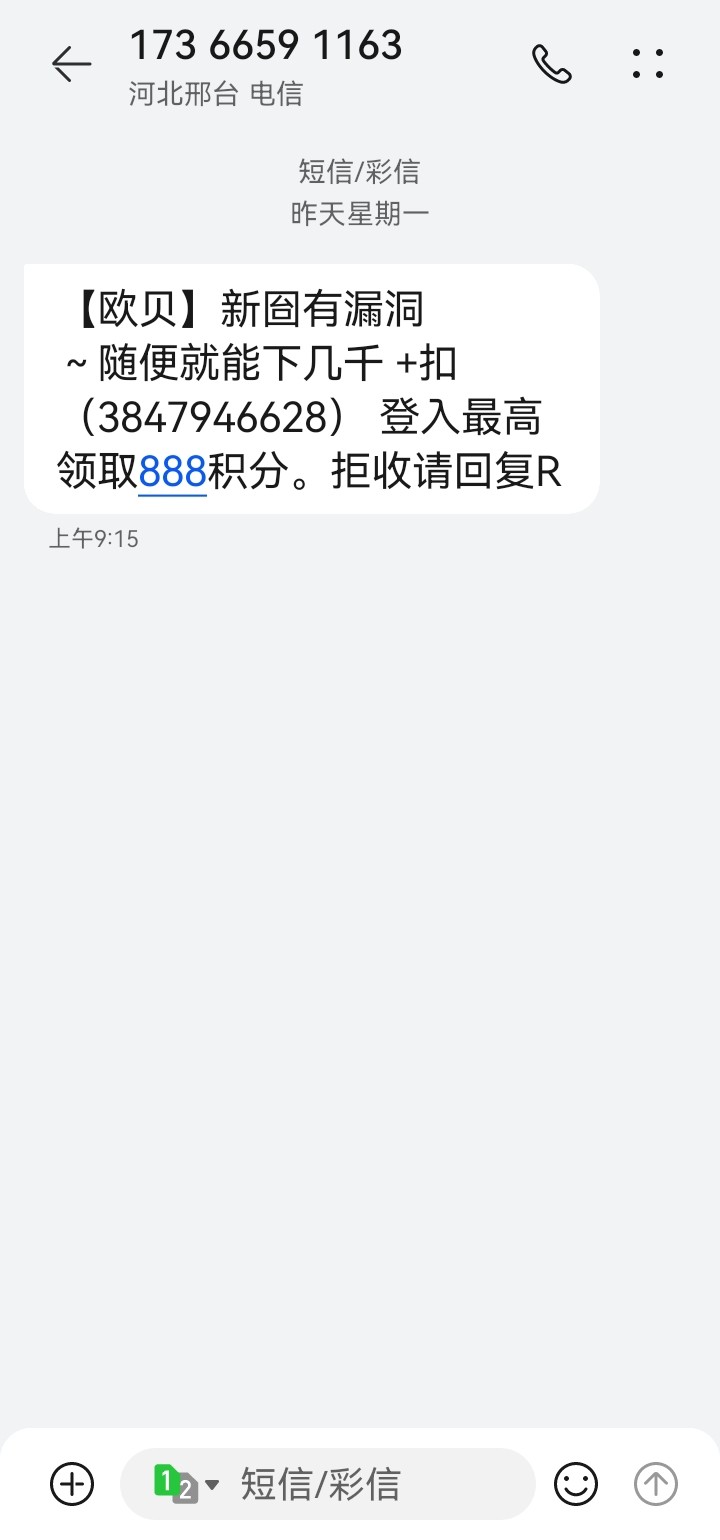Open the emoji picker
The image size is (720, 1540).
[x=576, y=1483]
